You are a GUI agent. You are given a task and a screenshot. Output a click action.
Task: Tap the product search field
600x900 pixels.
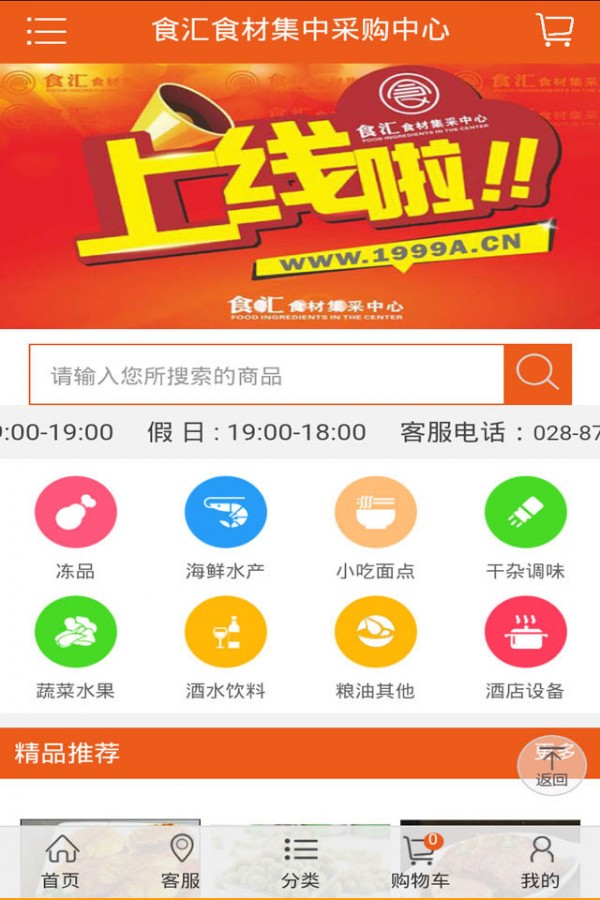[x=266, y=375]
